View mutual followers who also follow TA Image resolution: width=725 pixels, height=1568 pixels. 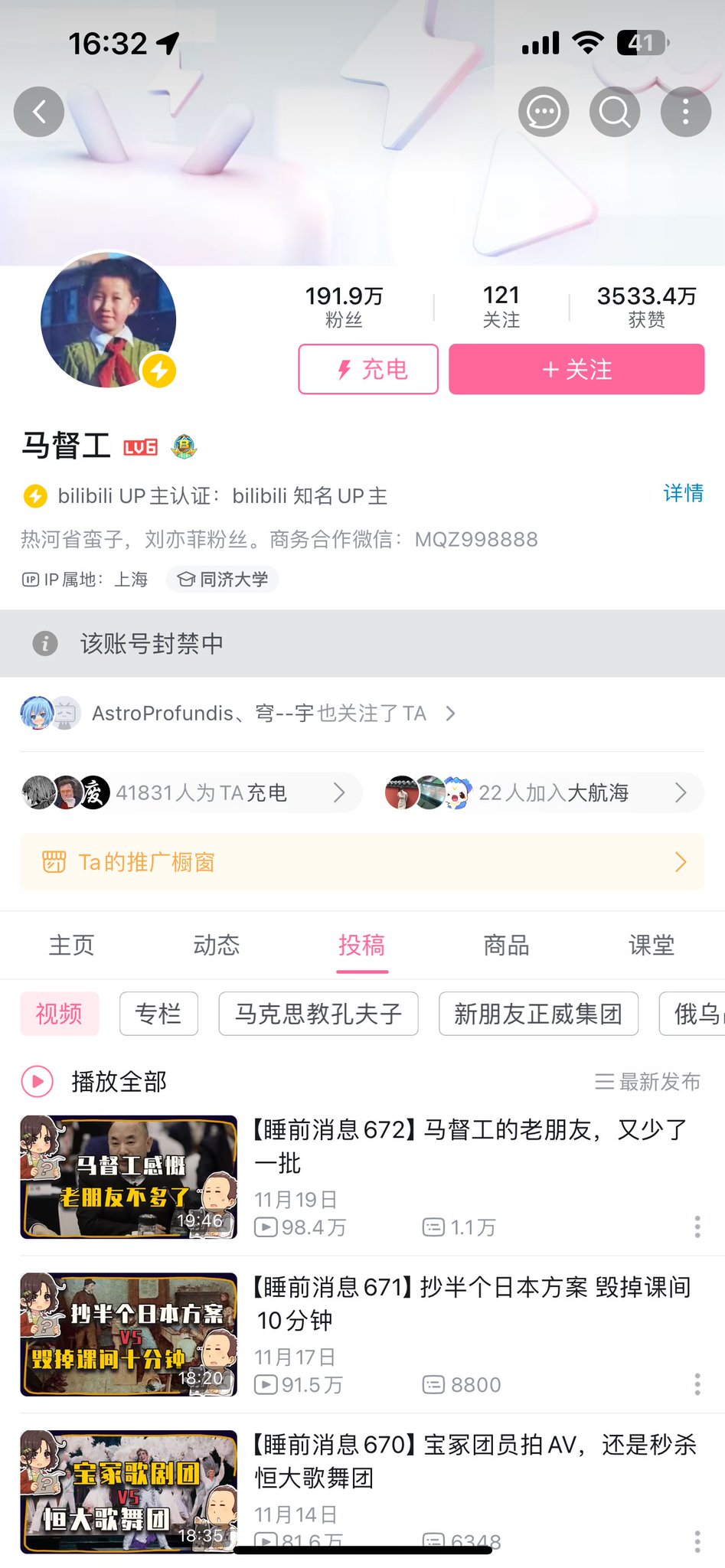[x=260, y=714]
